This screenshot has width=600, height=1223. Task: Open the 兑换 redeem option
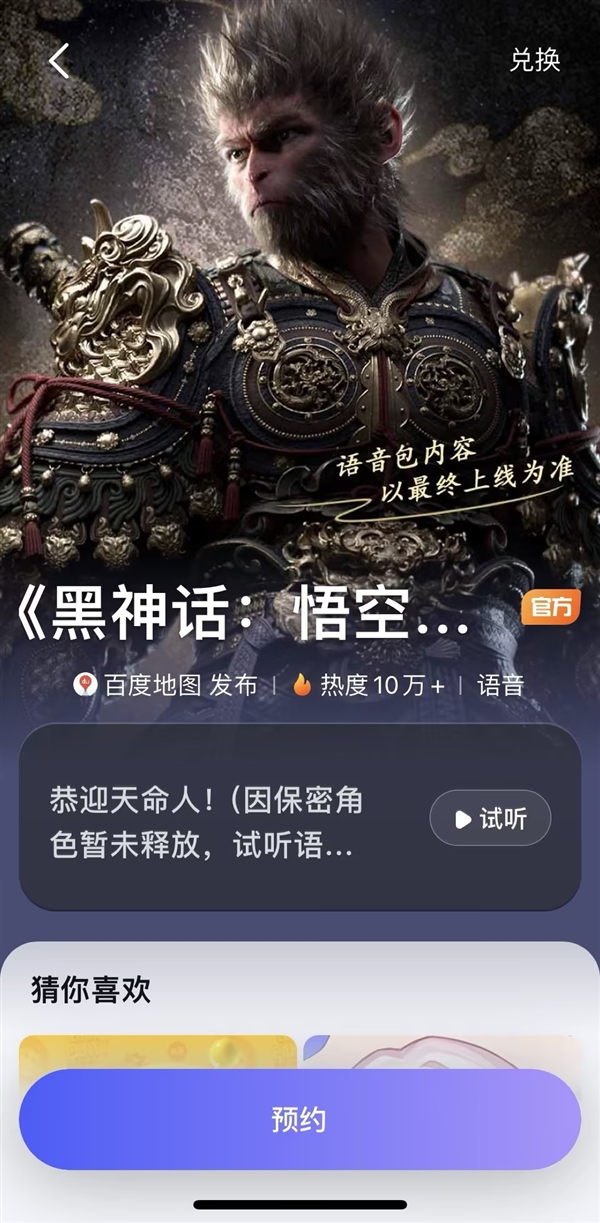click(535, 60)
